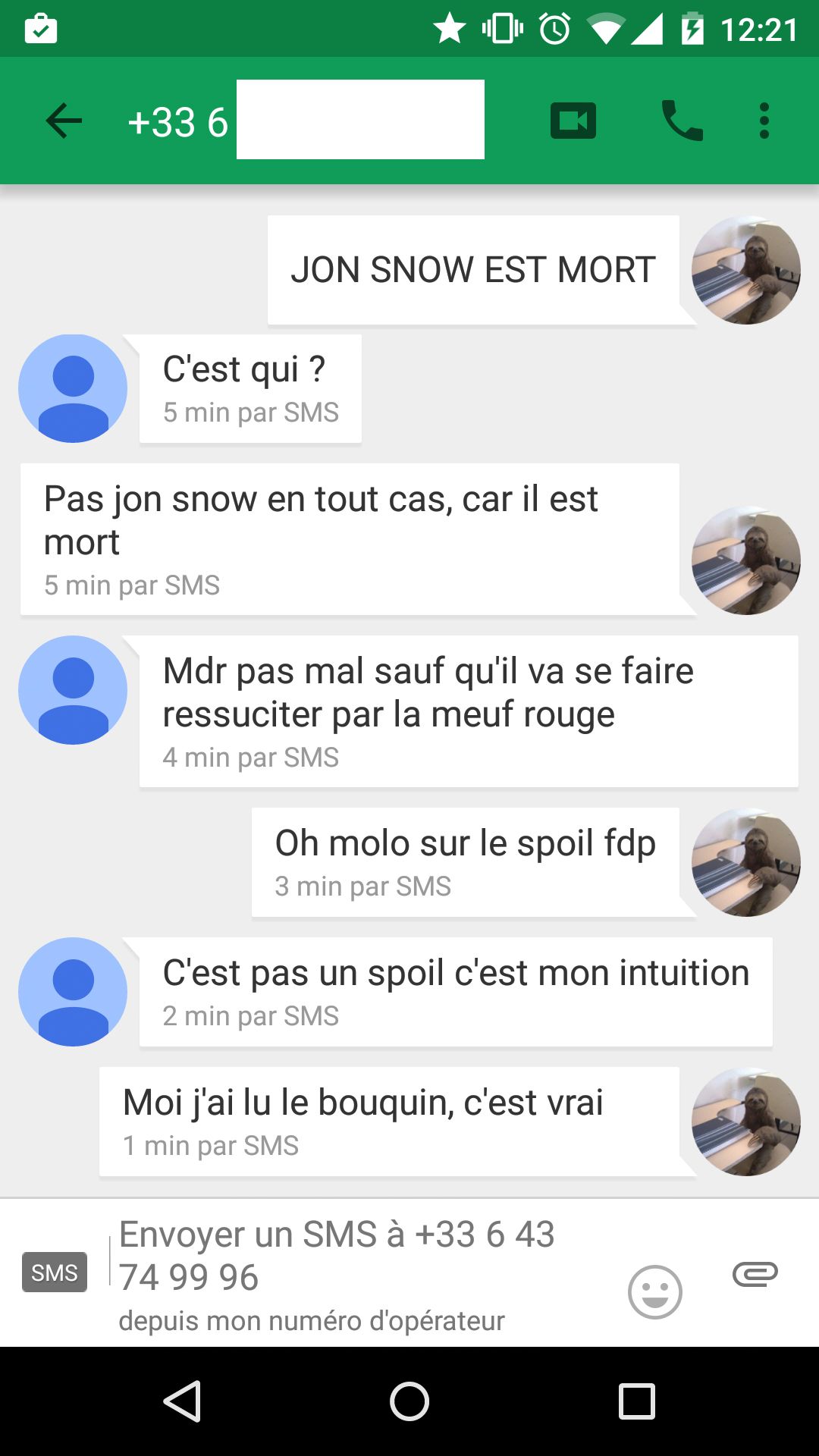Open the overflow menu

(x=764, y=120)
